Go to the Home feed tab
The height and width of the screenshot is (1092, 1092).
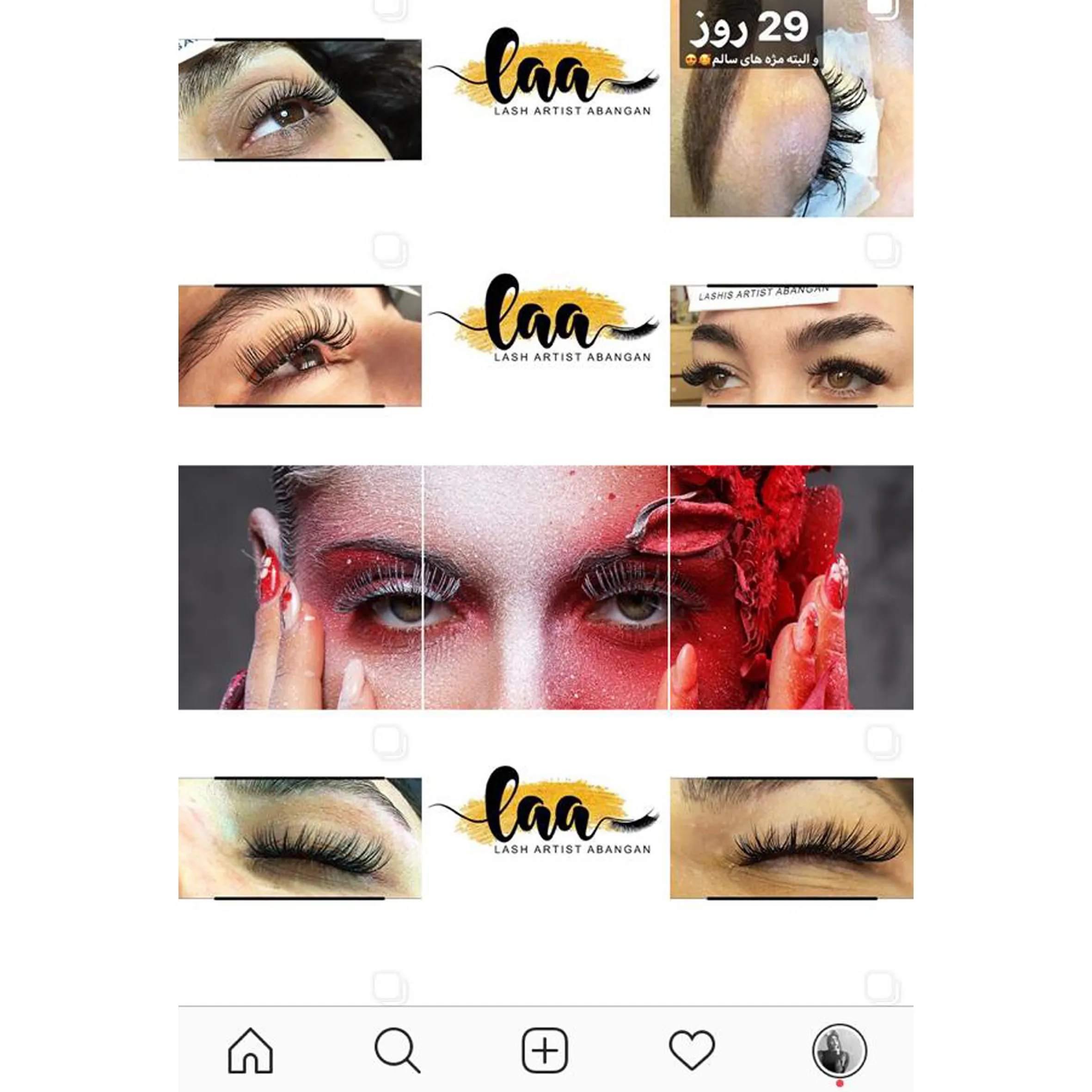pyautogui.click(x=251, y=1050)
